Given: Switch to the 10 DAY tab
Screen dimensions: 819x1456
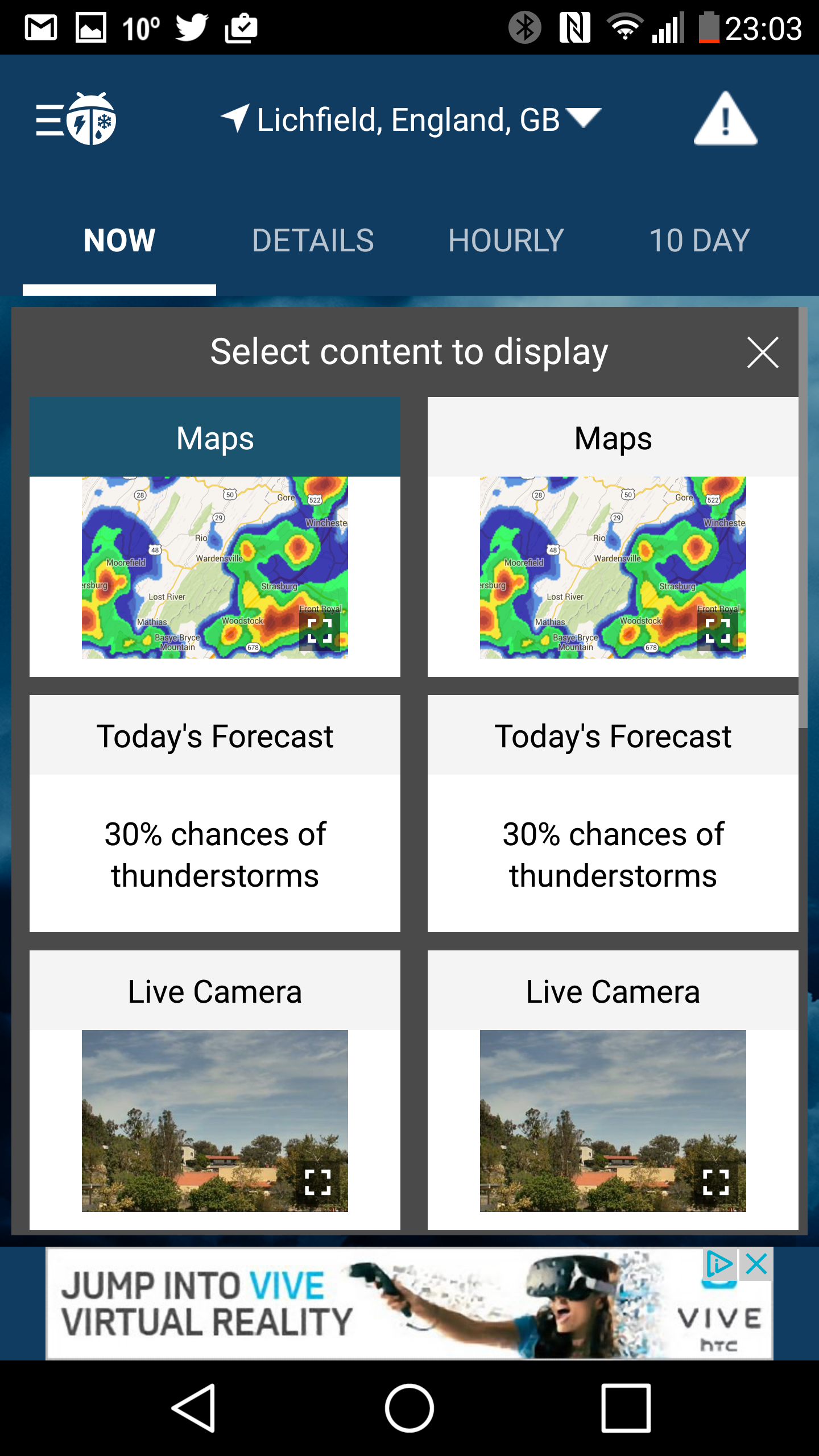Looking at the screenshot, I should (x=700, y=240).
